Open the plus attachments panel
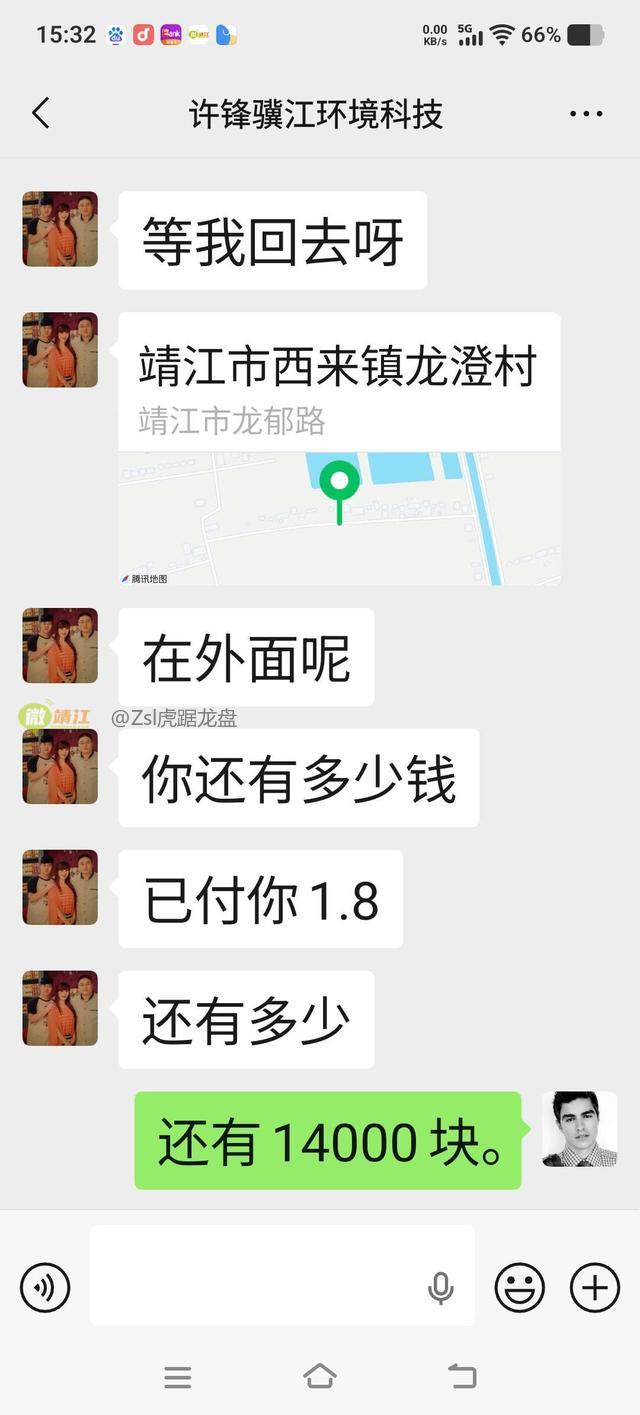The image size is (640, 1415). (595, 1287)
